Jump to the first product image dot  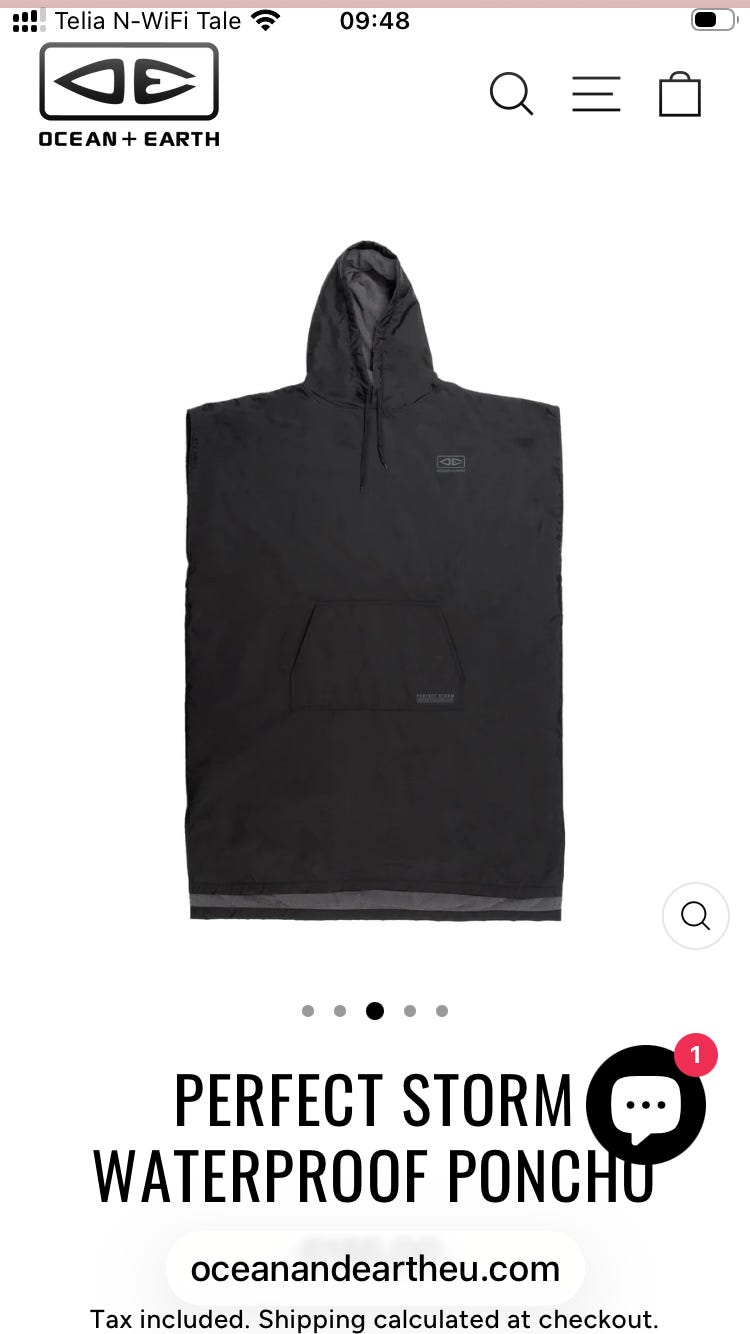(308, 1011)
